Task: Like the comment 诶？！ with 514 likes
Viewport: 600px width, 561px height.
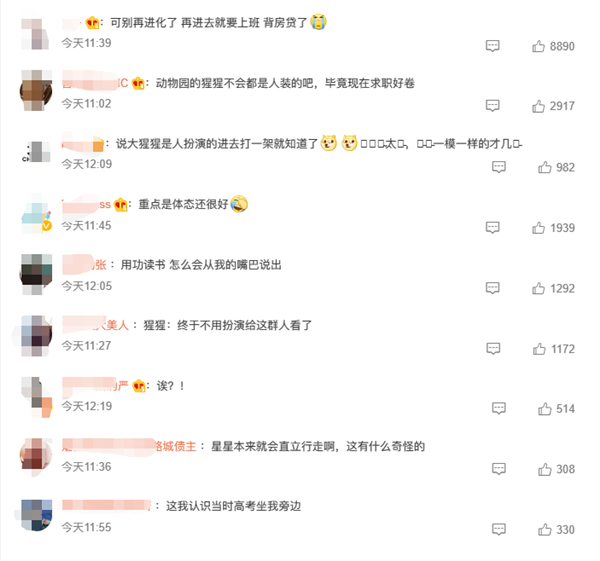Action: (545, 408)
